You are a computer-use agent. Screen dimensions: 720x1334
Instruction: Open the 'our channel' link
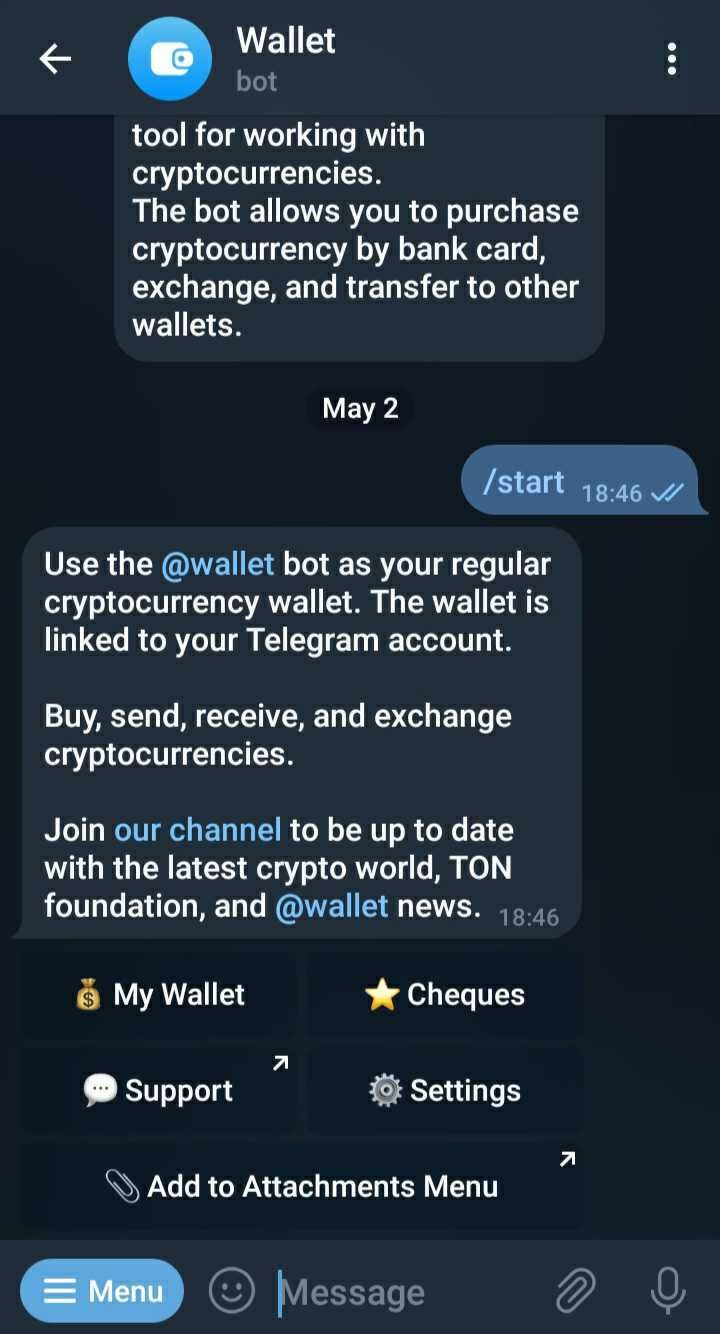(197, 830)
